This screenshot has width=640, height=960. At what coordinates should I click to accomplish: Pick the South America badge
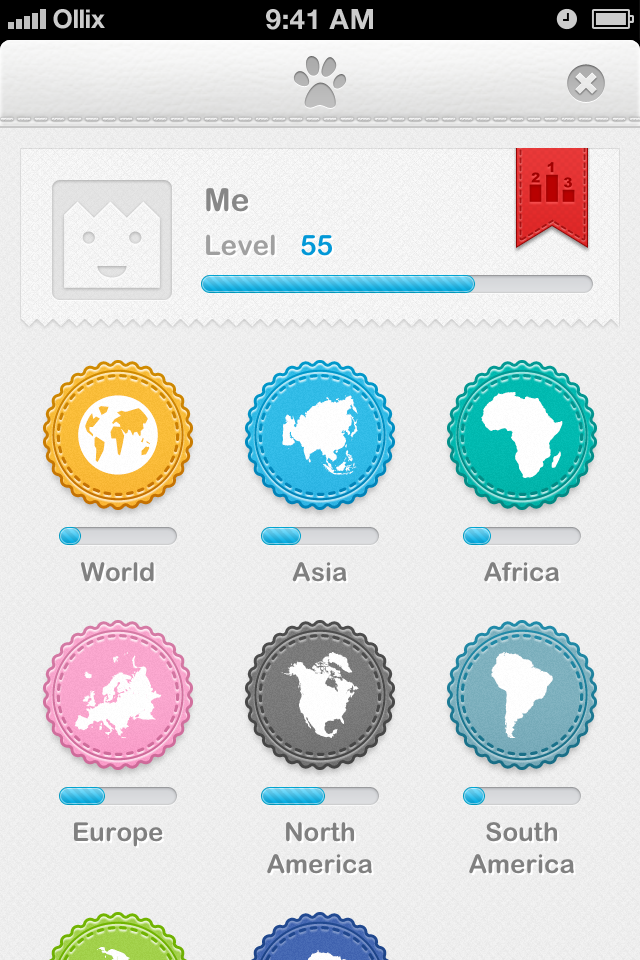pyautogui.click(x=522, y=695)
